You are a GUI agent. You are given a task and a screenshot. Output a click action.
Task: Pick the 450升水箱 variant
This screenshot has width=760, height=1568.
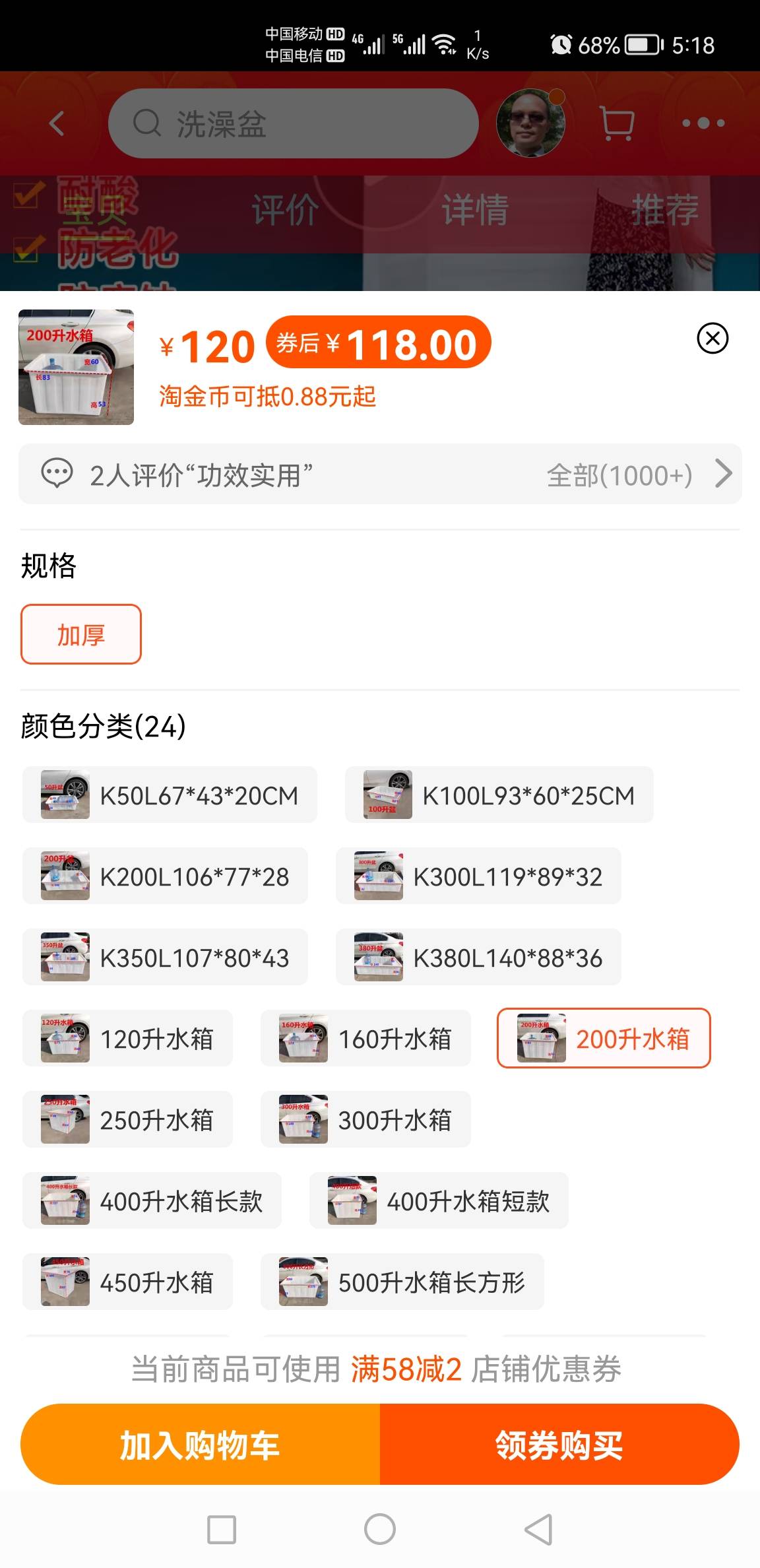[127, 1282]
